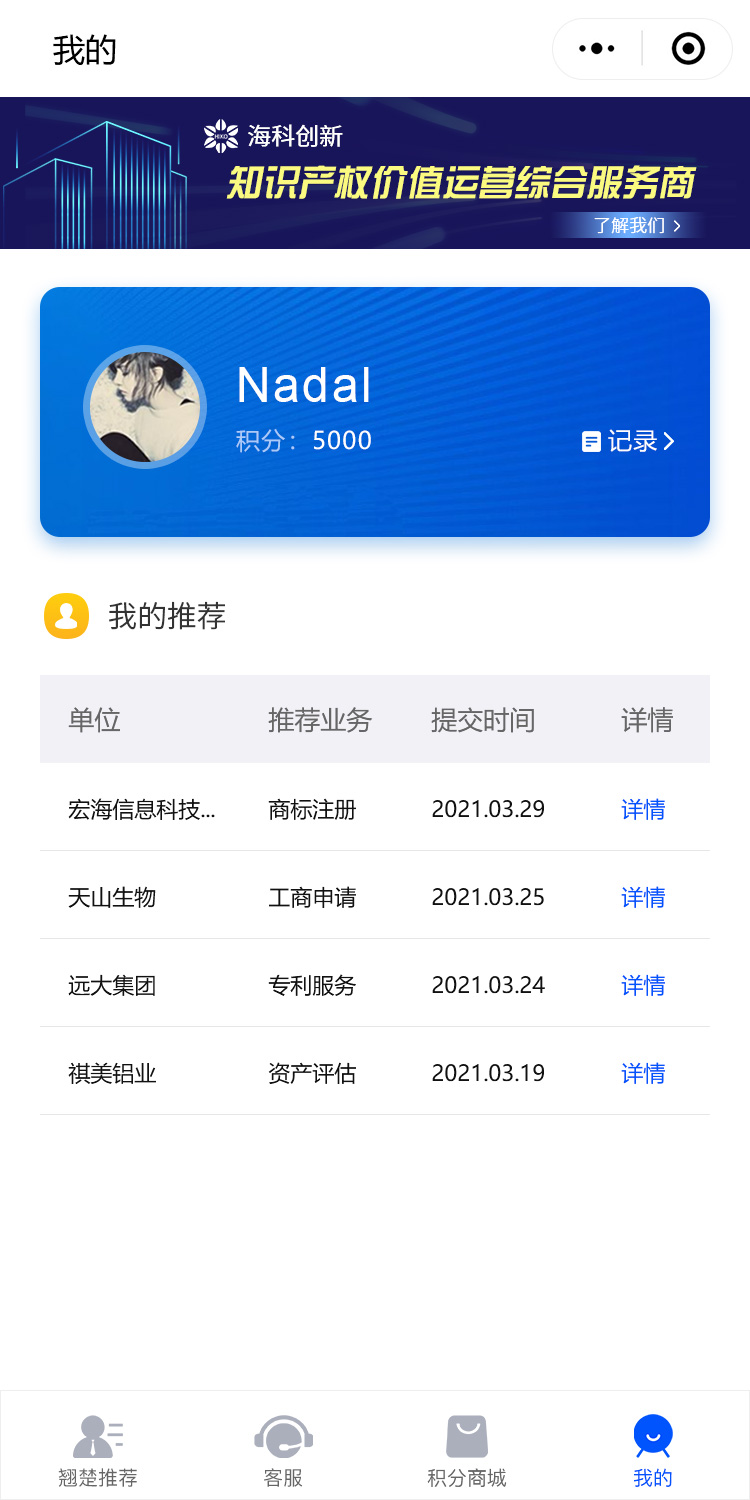Select the 我的 tab
The width and height of the screenshot is (750, 1500).
click(x=653, y=1450)
